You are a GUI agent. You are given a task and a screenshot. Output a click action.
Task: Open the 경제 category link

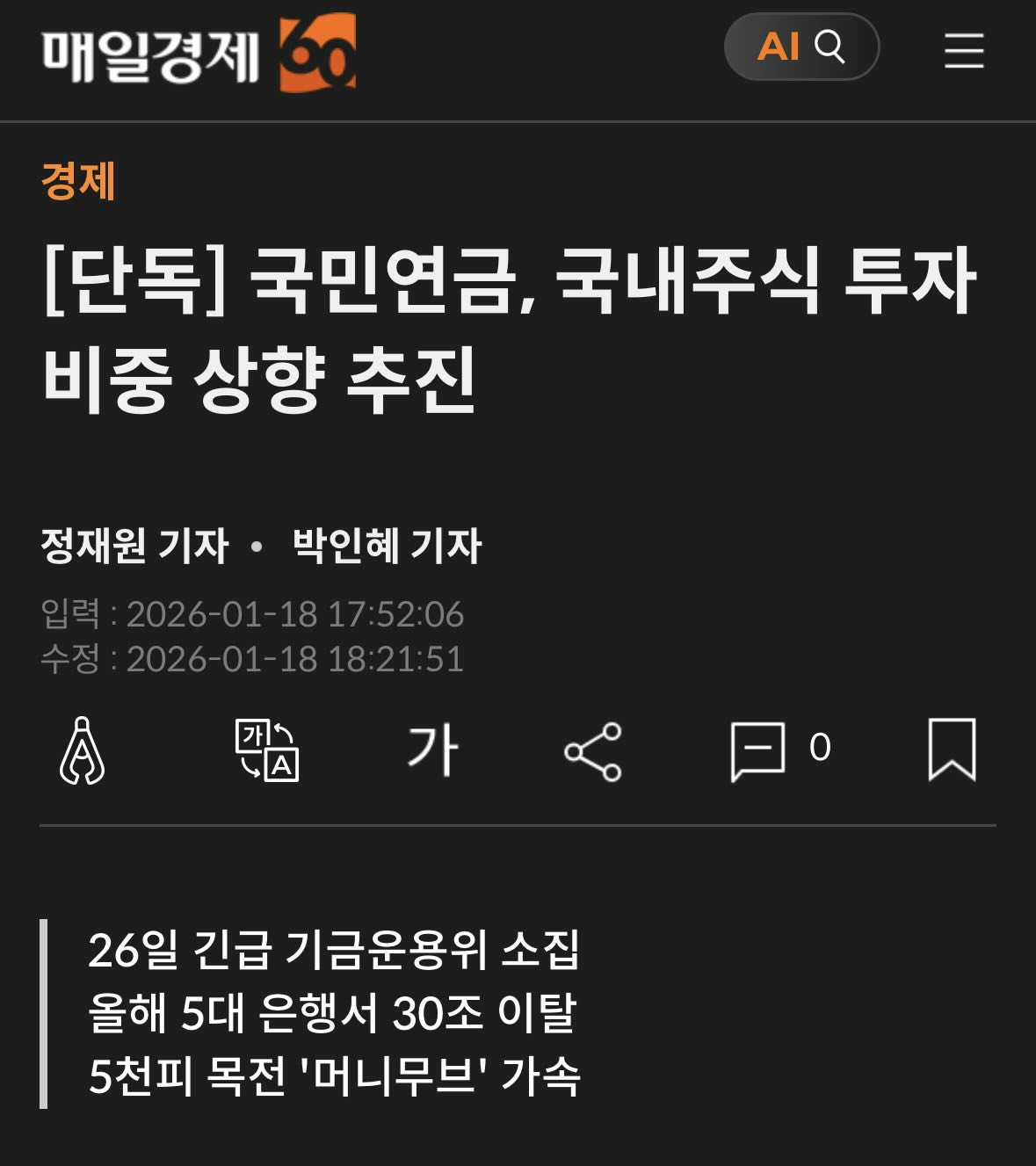pos(78,181)
